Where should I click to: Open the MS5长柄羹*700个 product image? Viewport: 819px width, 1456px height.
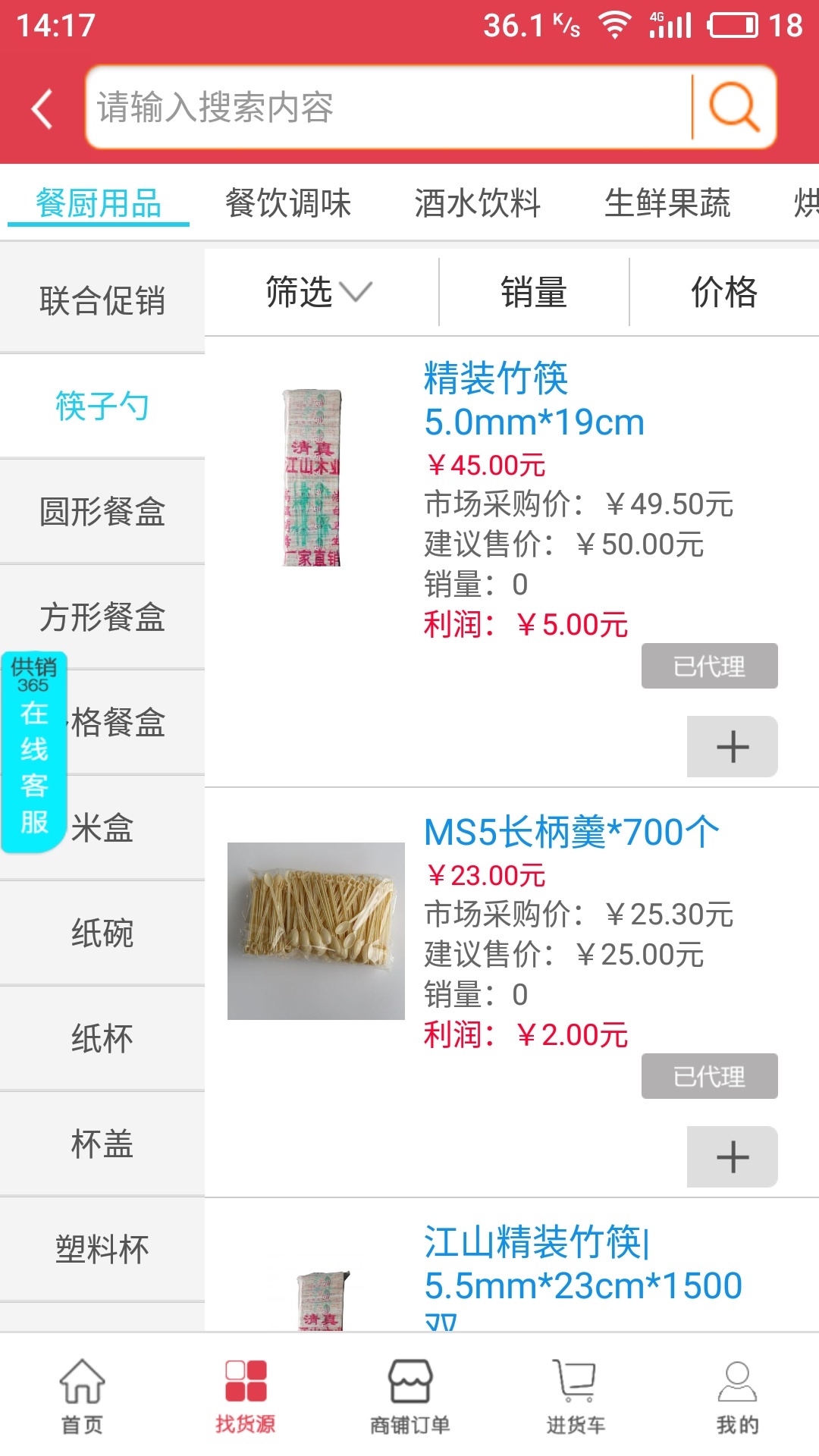[315, 930]
